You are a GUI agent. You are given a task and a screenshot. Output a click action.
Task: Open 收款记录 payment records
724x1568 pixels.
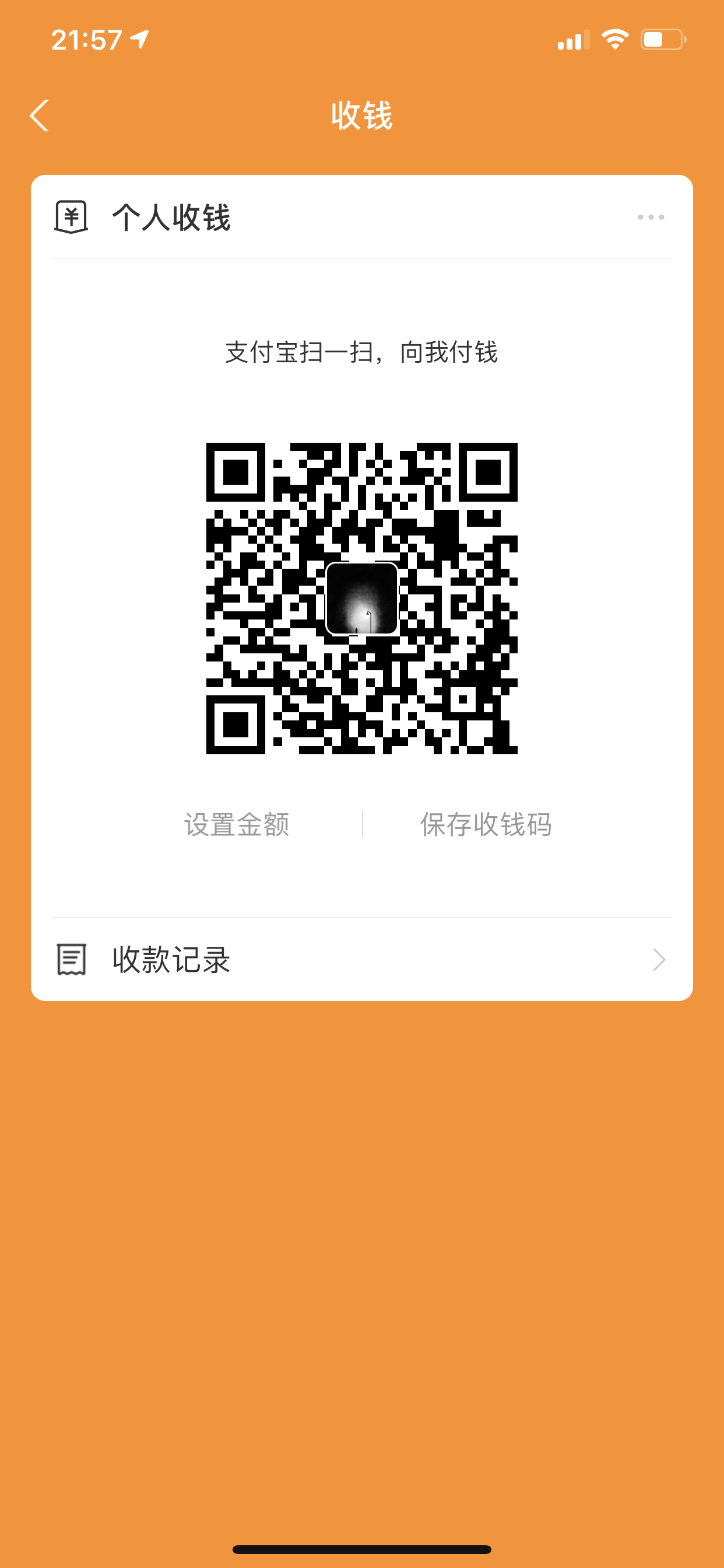tap(361, 960)
